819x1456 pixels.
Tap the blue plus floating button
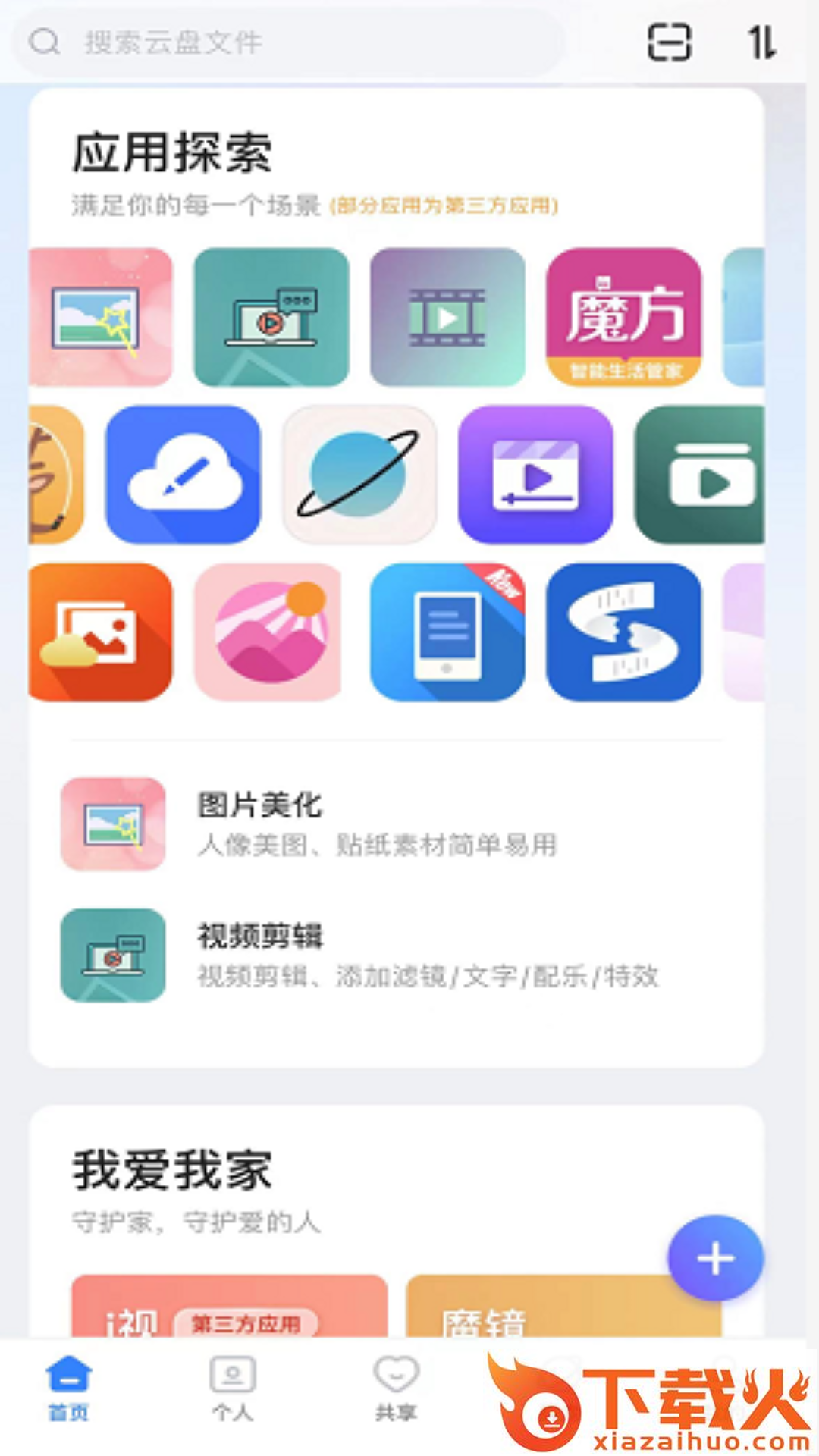point(715,1259)
